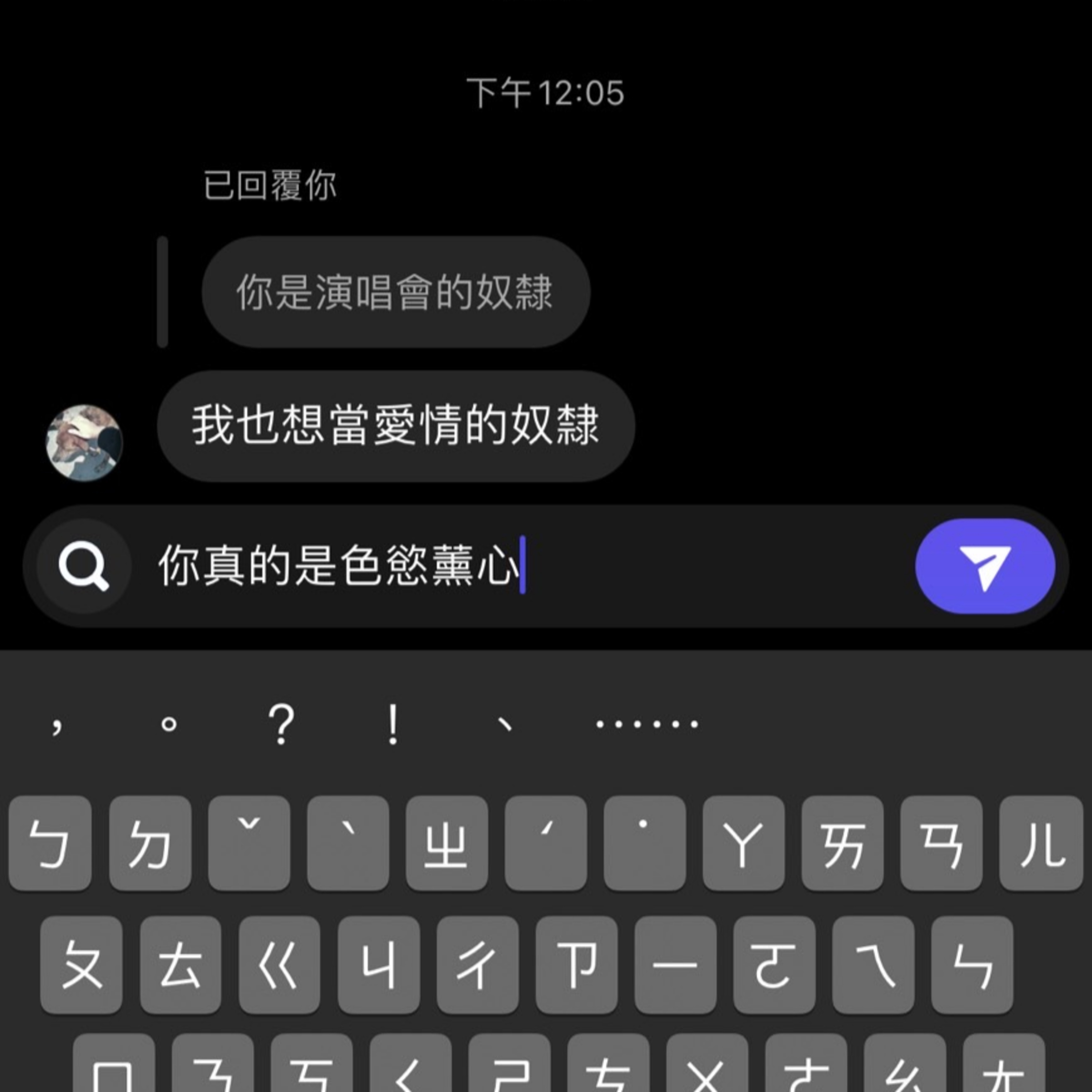Insert the ellipsis suggestion
Screen dimensions: 1092x1092
click(647, 724)
